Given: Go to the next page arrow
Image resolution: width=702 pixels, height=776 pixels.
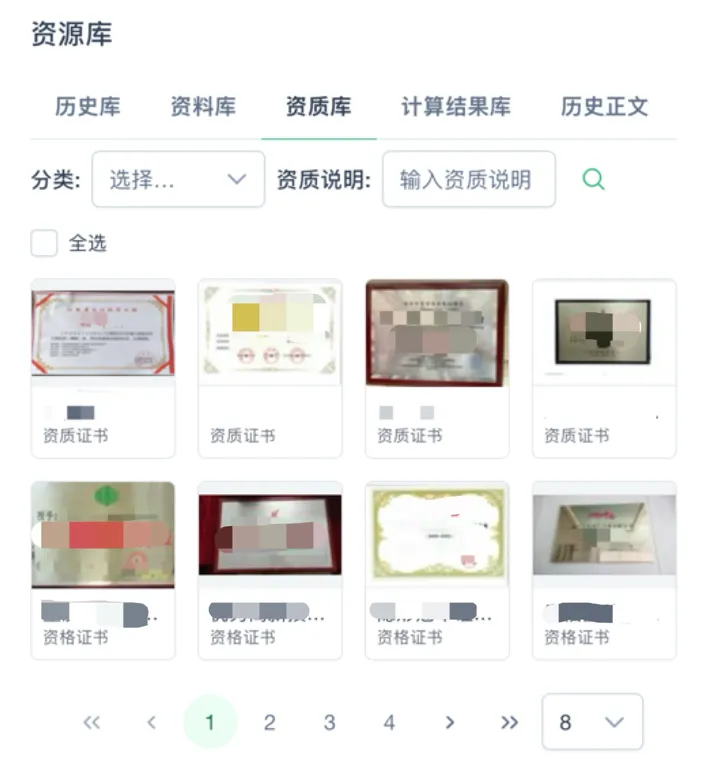Looking at the screenshot, I should click(450, 722).
